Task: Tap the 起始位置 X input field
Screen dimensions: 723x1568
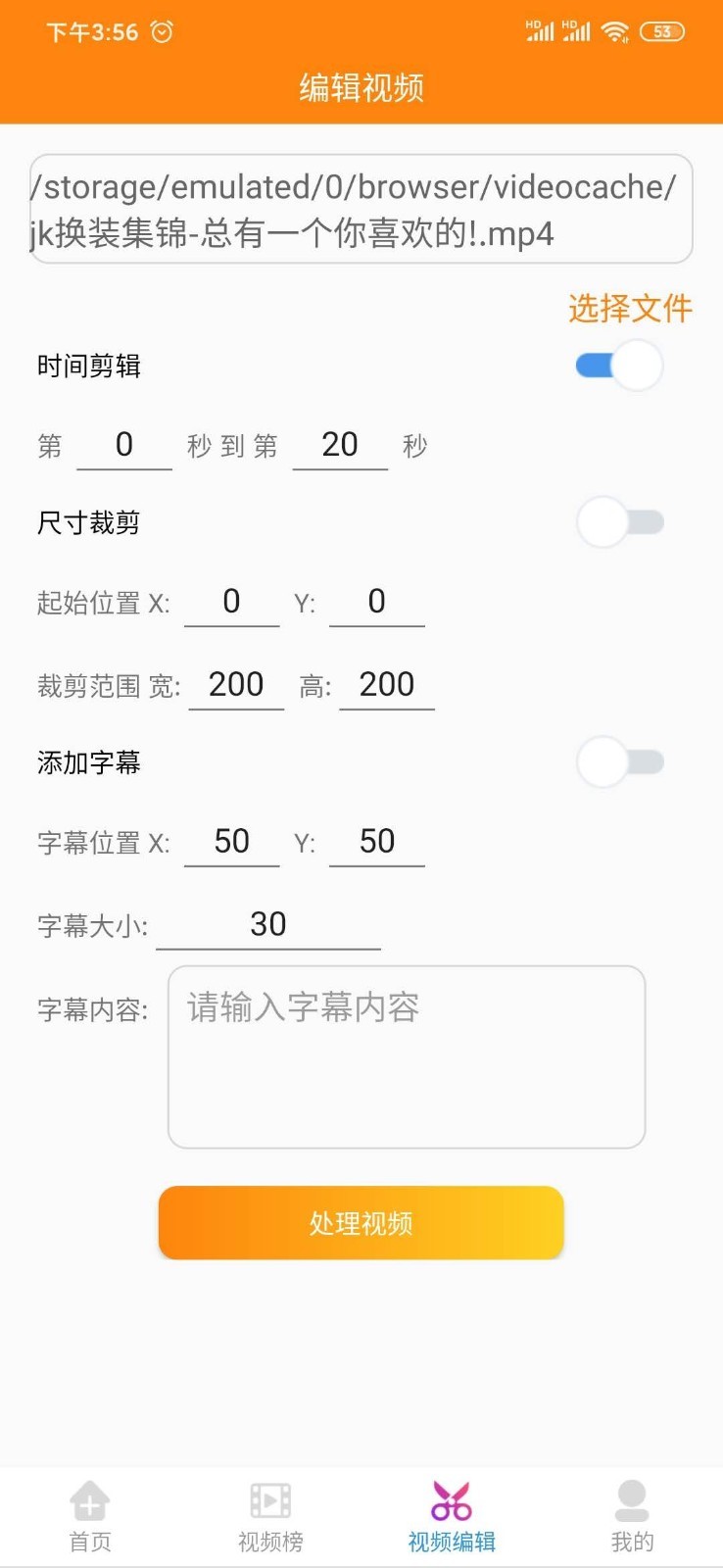Action: click(x=232, y=602)
